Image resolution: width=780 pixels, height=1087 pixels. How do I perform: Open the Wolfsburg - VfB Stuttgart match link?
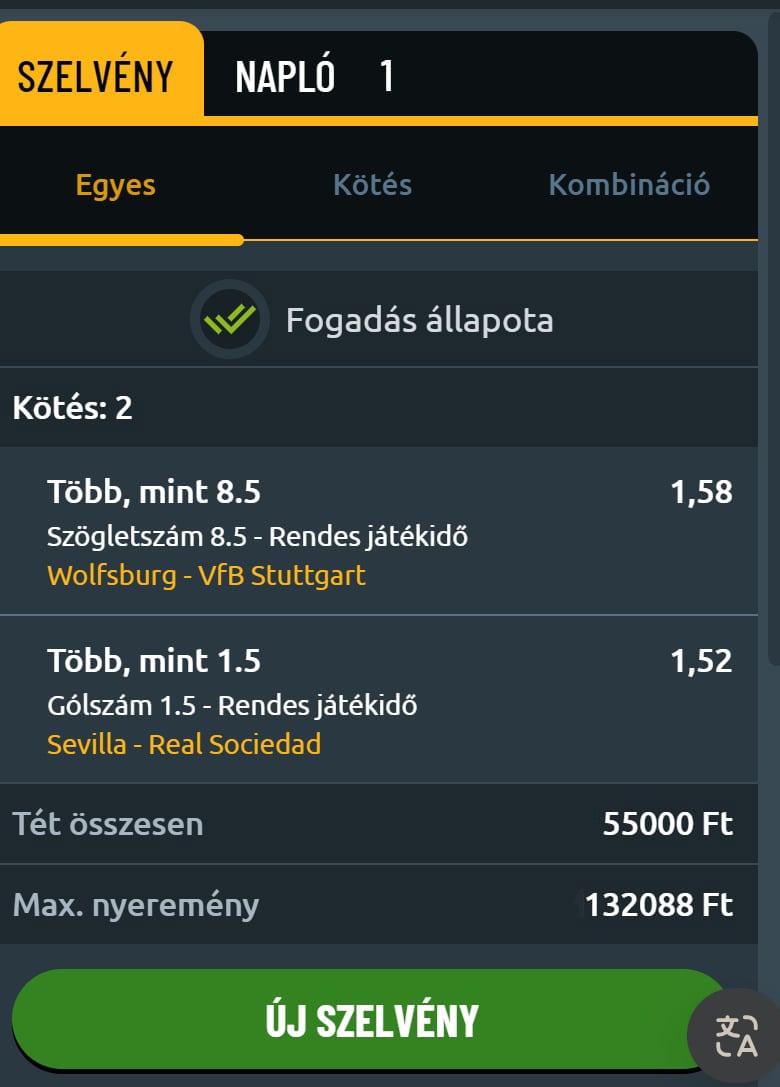click(x=206, y=576)
